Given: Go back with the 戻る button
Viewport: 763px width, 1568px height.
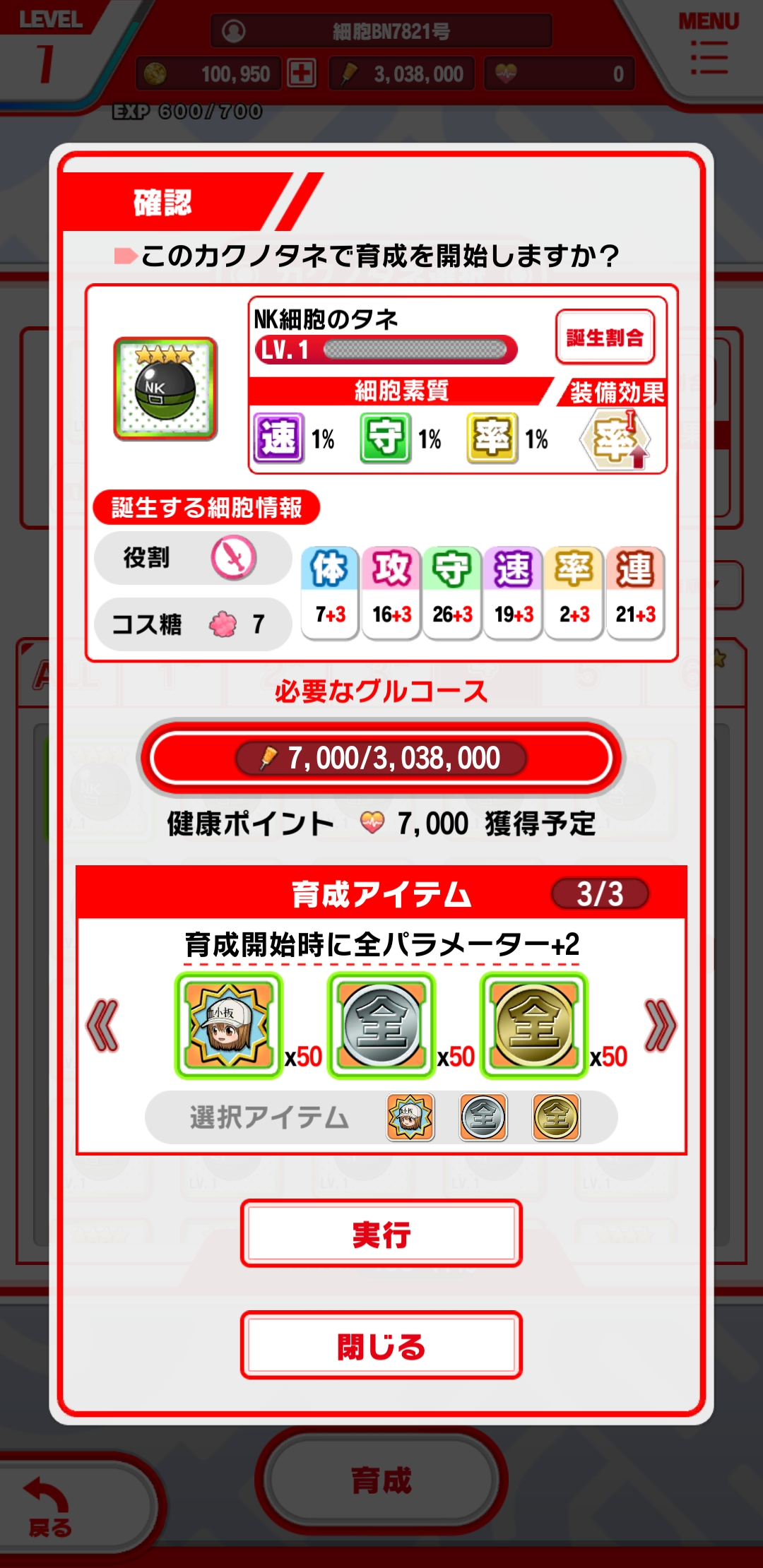Looking at the screenshot, I should 49,1506.
